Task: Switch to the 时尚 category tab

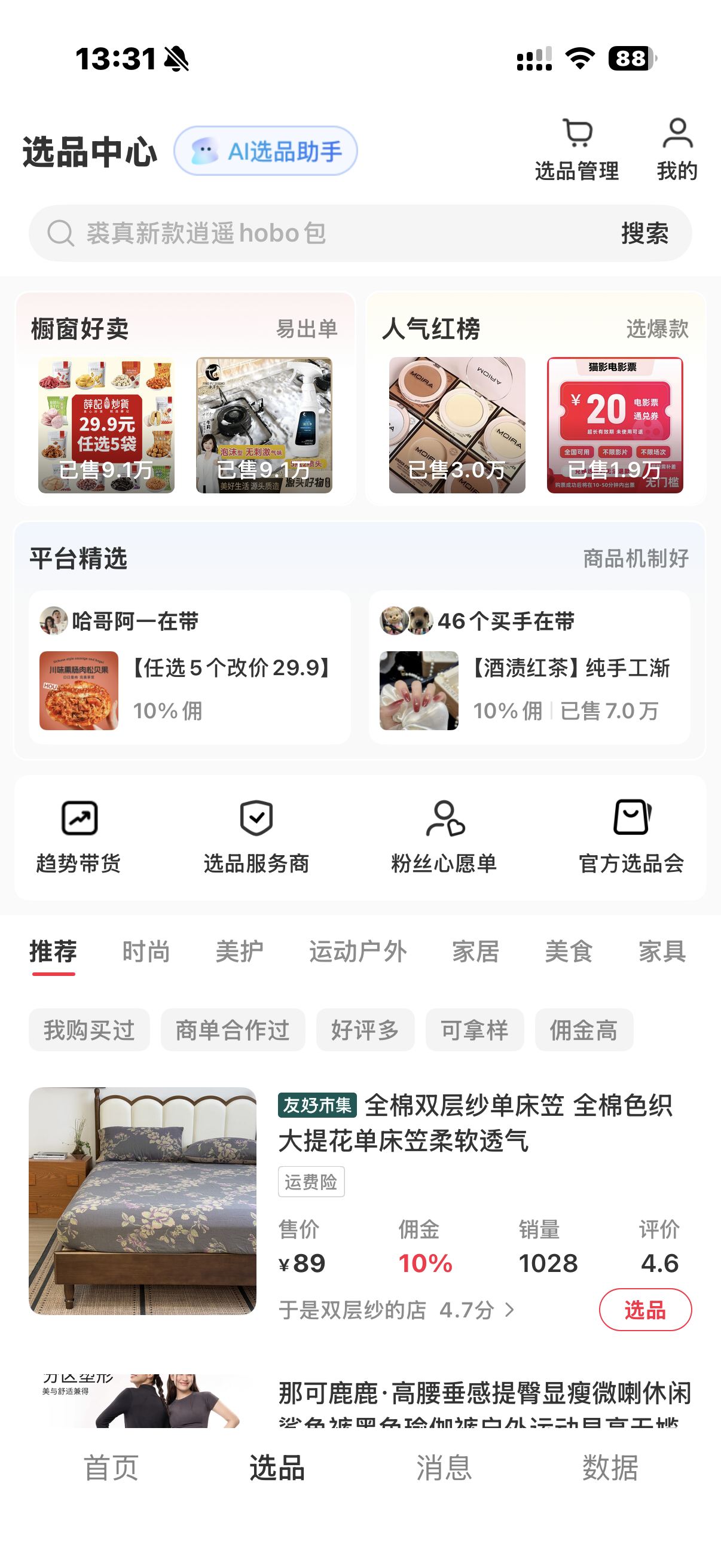Action: pos(146,951)
